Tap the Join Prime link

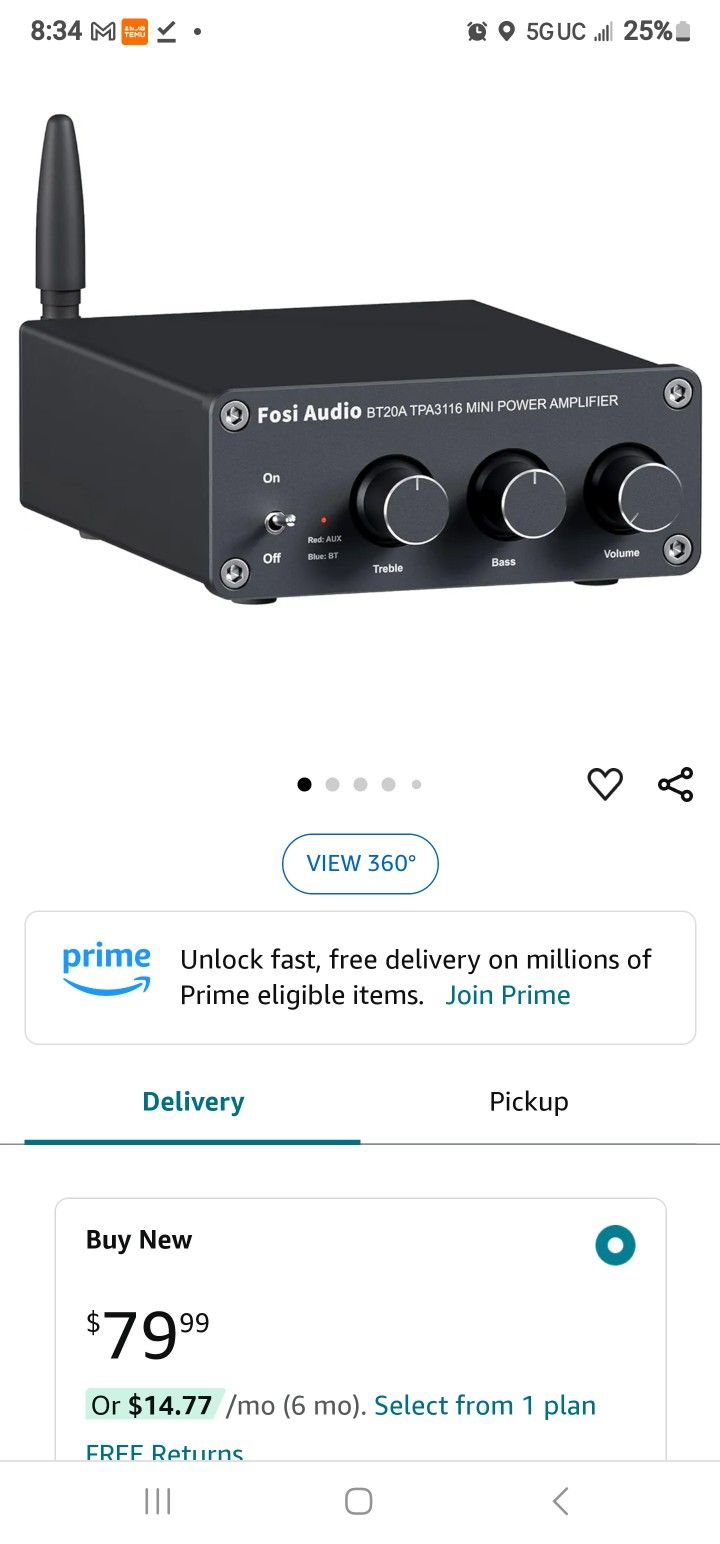coord(508,995)
